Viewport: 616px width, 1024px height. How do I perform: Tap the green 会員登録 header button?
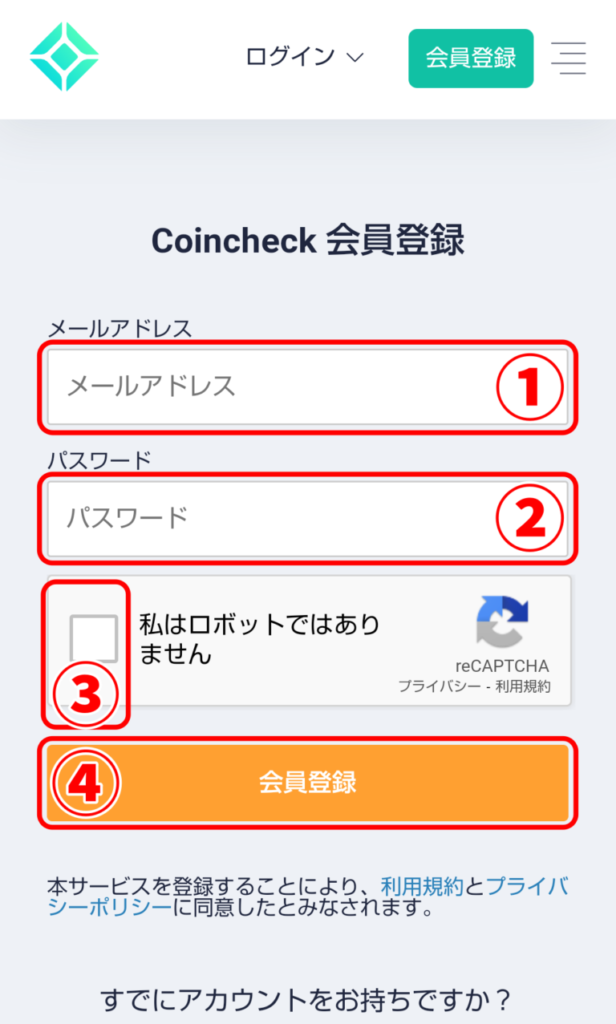[x=470, y=58]
